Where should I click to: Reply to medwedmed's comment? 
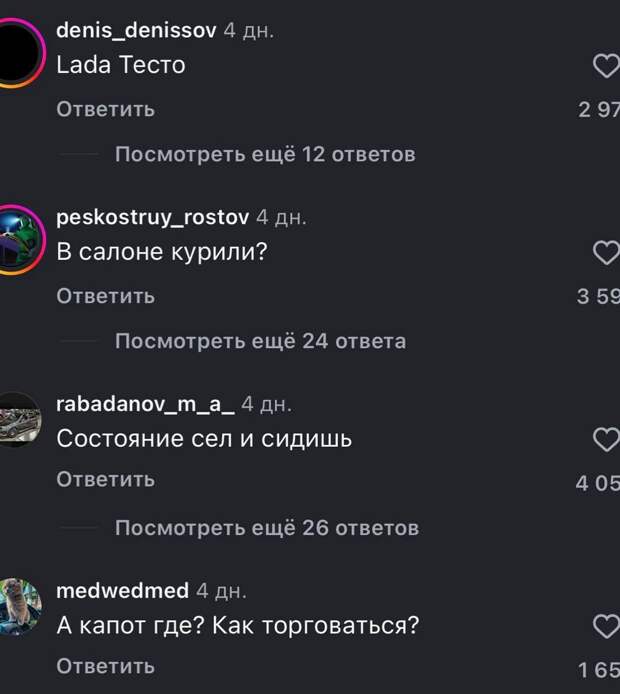[x=105, y=666]
